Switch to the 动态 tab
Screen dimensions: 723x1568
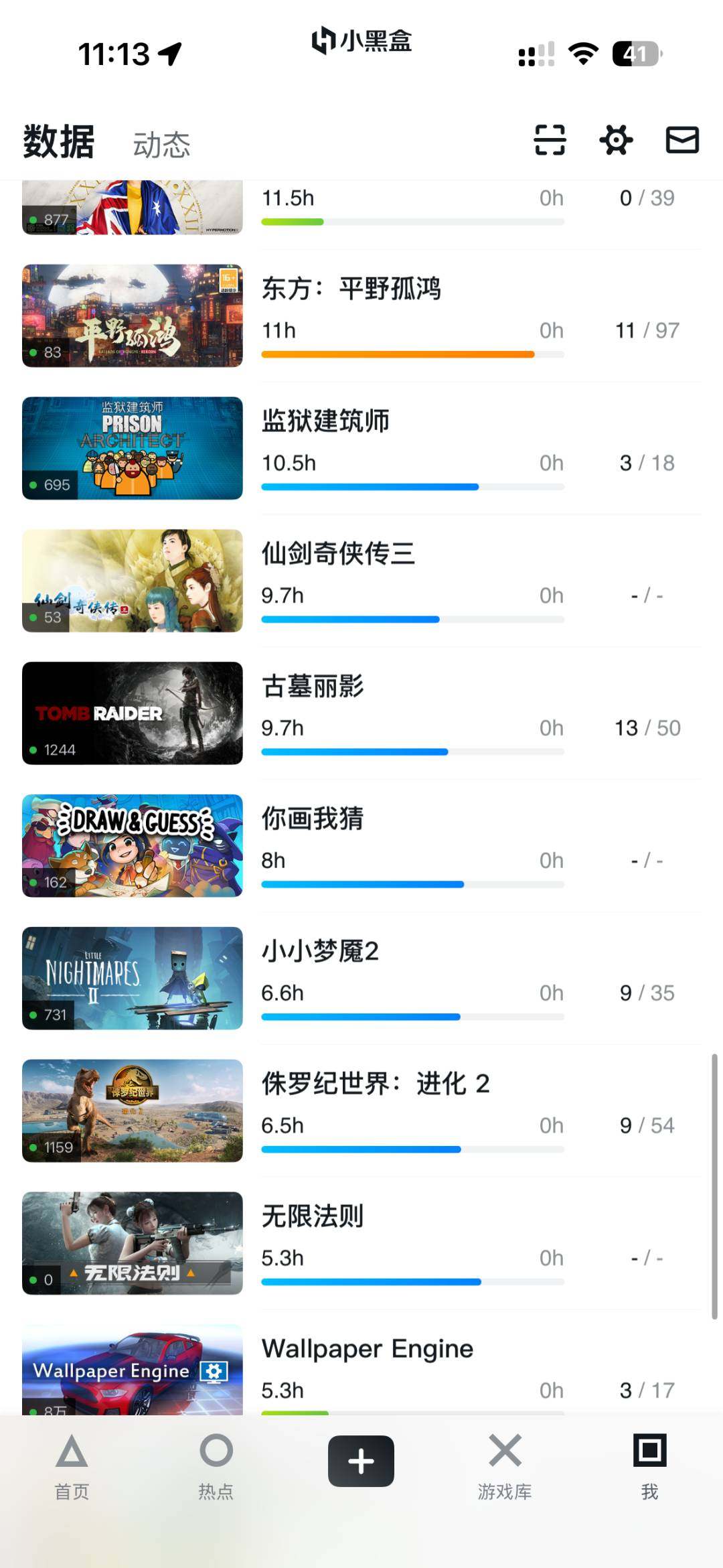point(161,144)
